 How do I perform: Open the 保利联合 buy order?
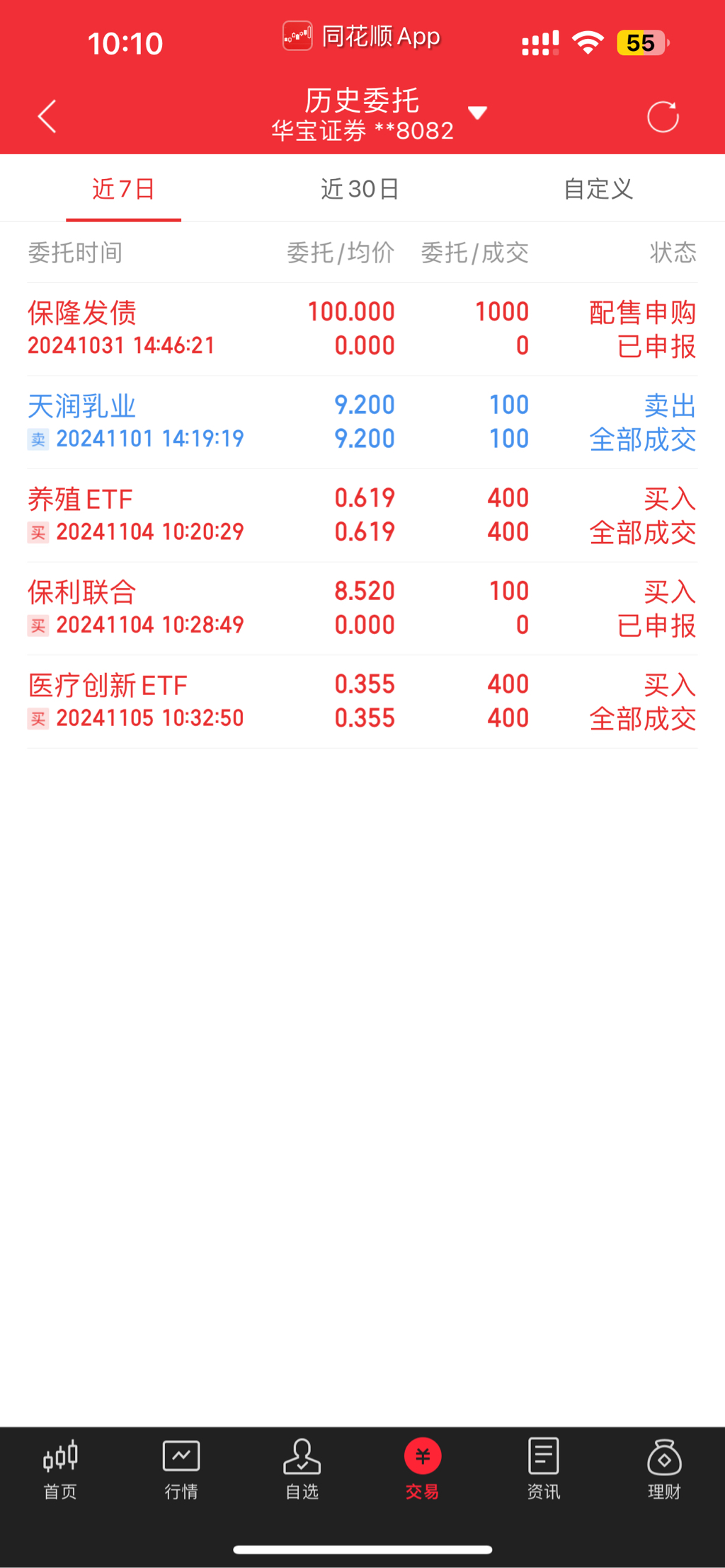click(362, 608)
